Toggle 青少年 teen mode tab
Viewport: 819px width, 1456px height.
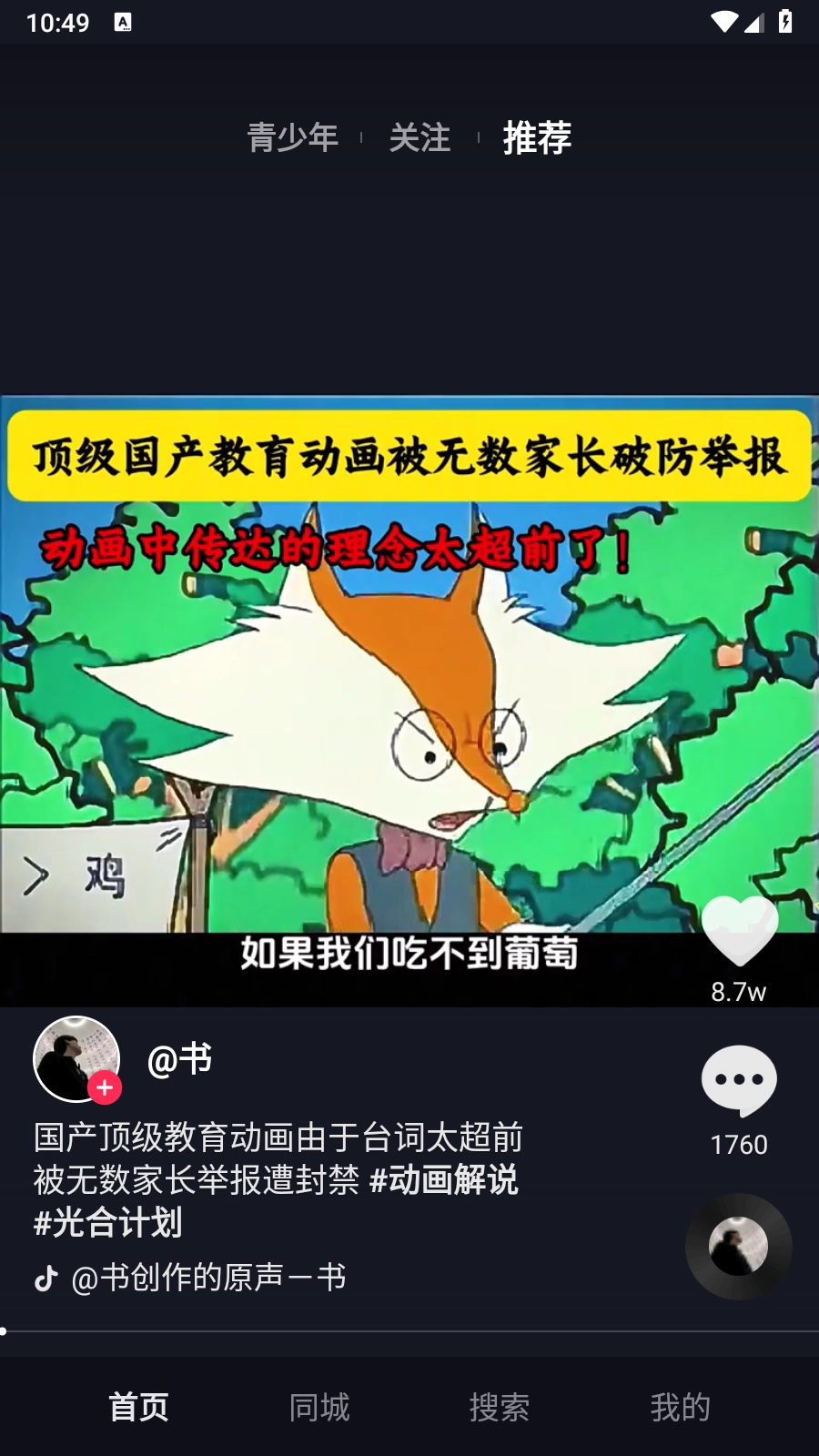293,136
